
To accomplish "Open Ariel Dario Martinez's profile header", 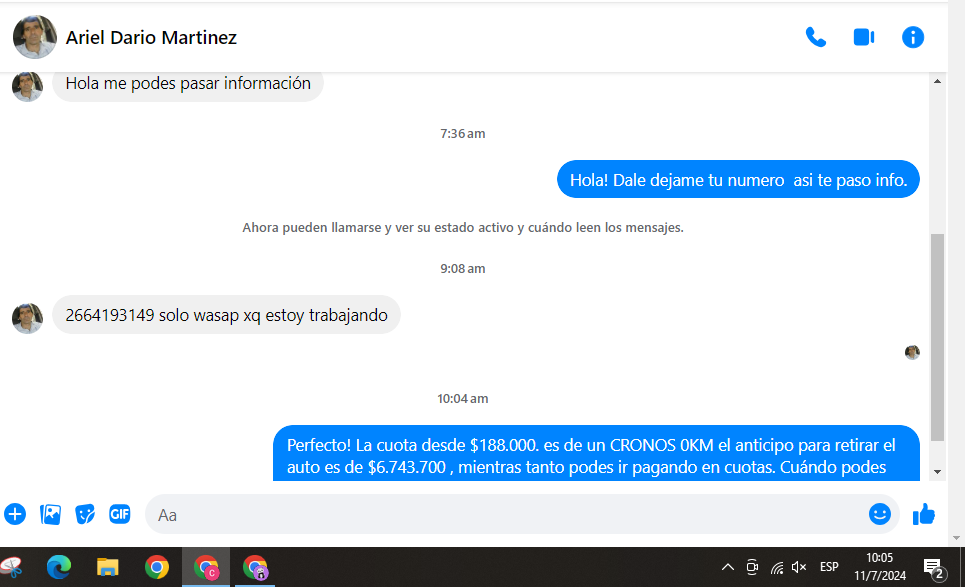I will pyautogui.click(x=150, y=38).
